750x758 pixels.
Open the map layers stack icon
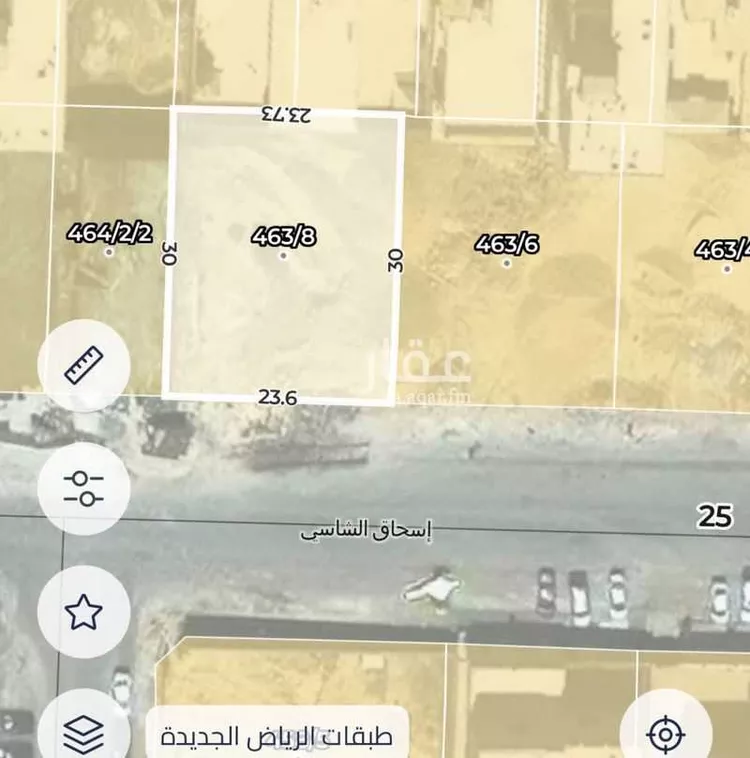tap(85, 730)
